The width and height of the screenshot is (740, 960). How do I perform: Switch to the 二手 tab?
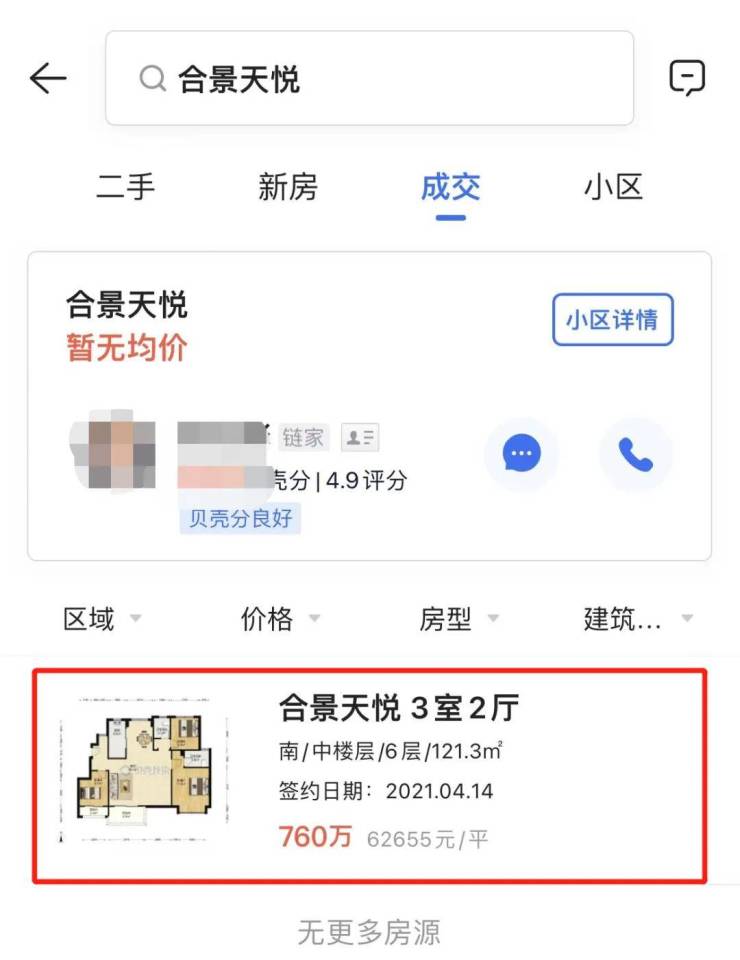(x=126, y=187)
